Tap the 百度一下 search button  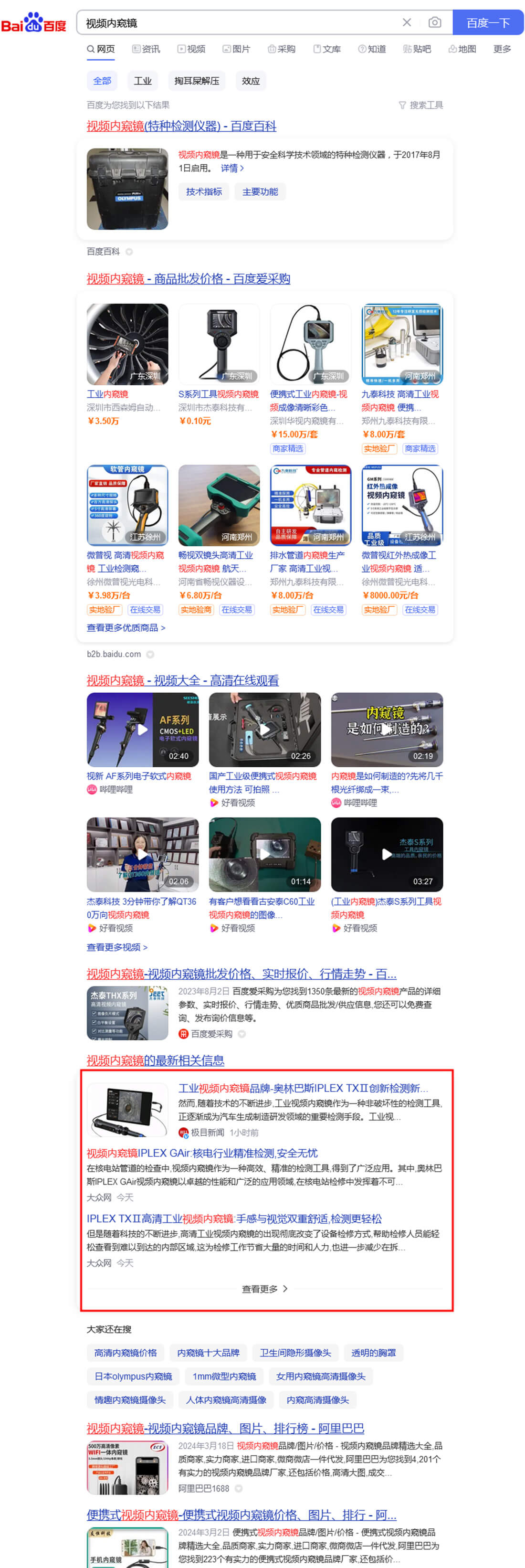coord(487,22)
